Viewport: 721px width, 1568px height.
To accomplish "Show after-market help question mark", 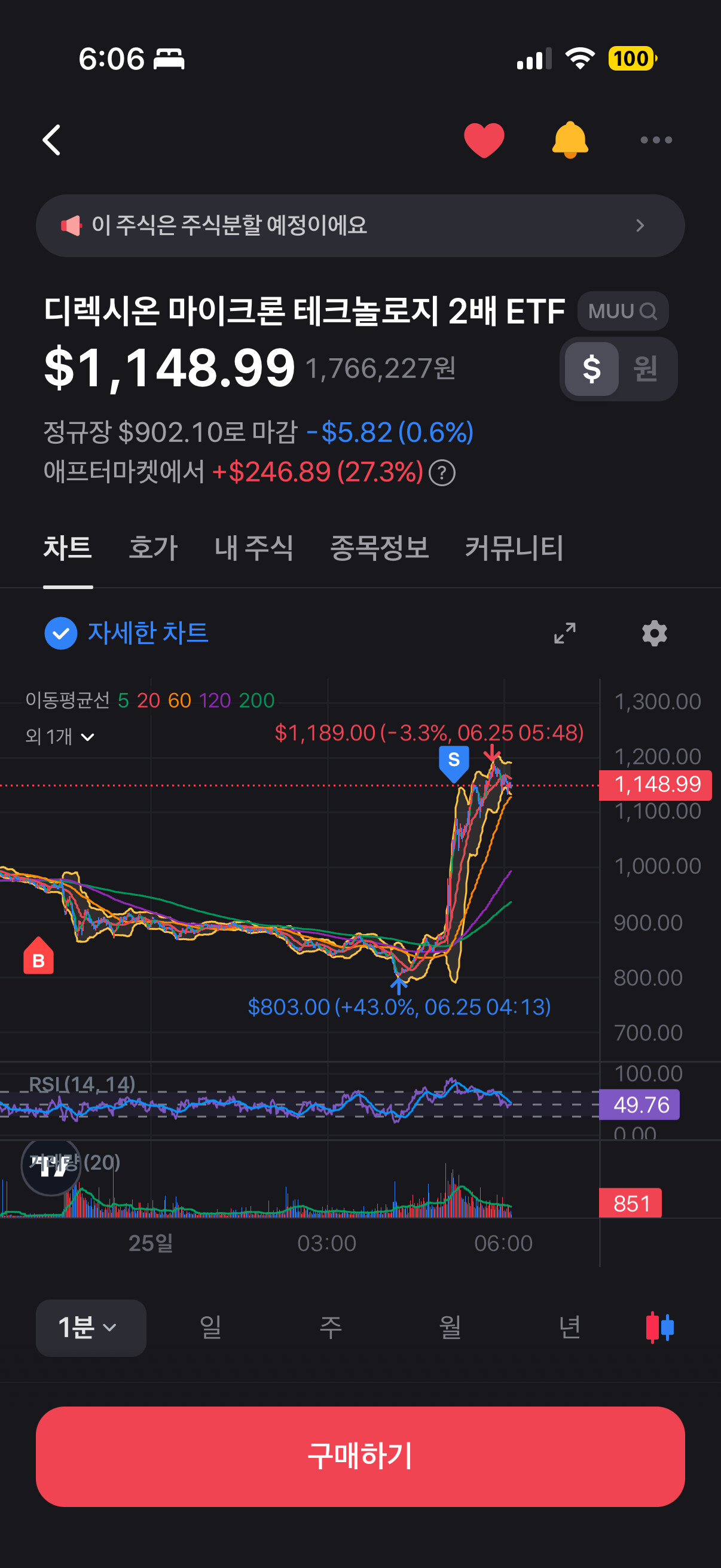I will pos(442,473).
